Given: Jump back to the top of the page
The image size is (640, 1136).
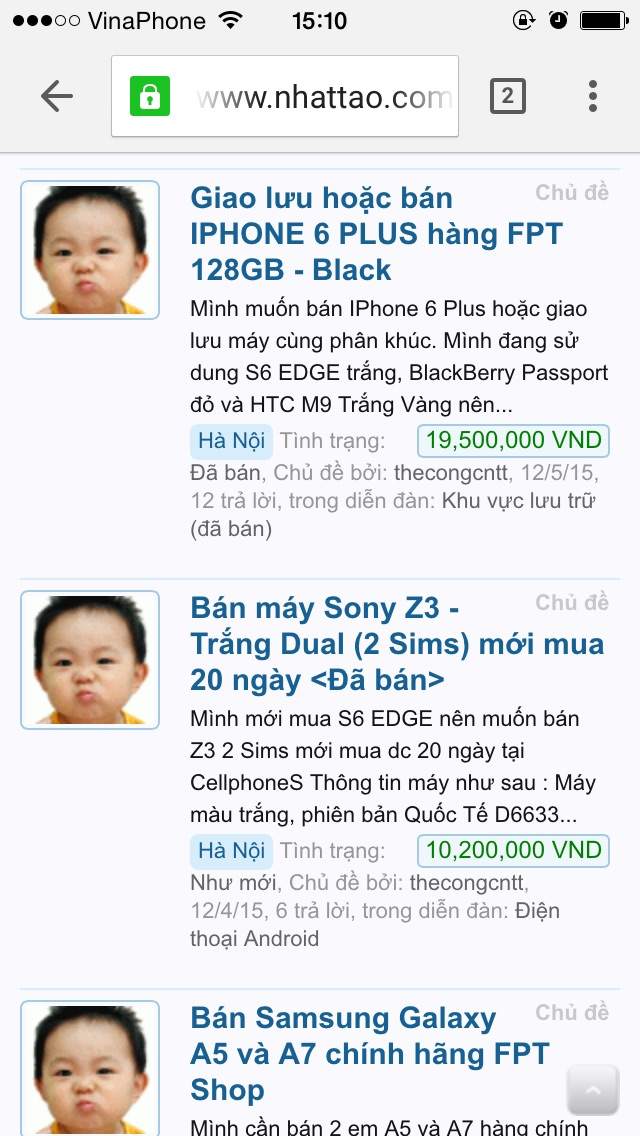Looking at the screenshot, I should pyautogui.click(x=592, y=1089).
